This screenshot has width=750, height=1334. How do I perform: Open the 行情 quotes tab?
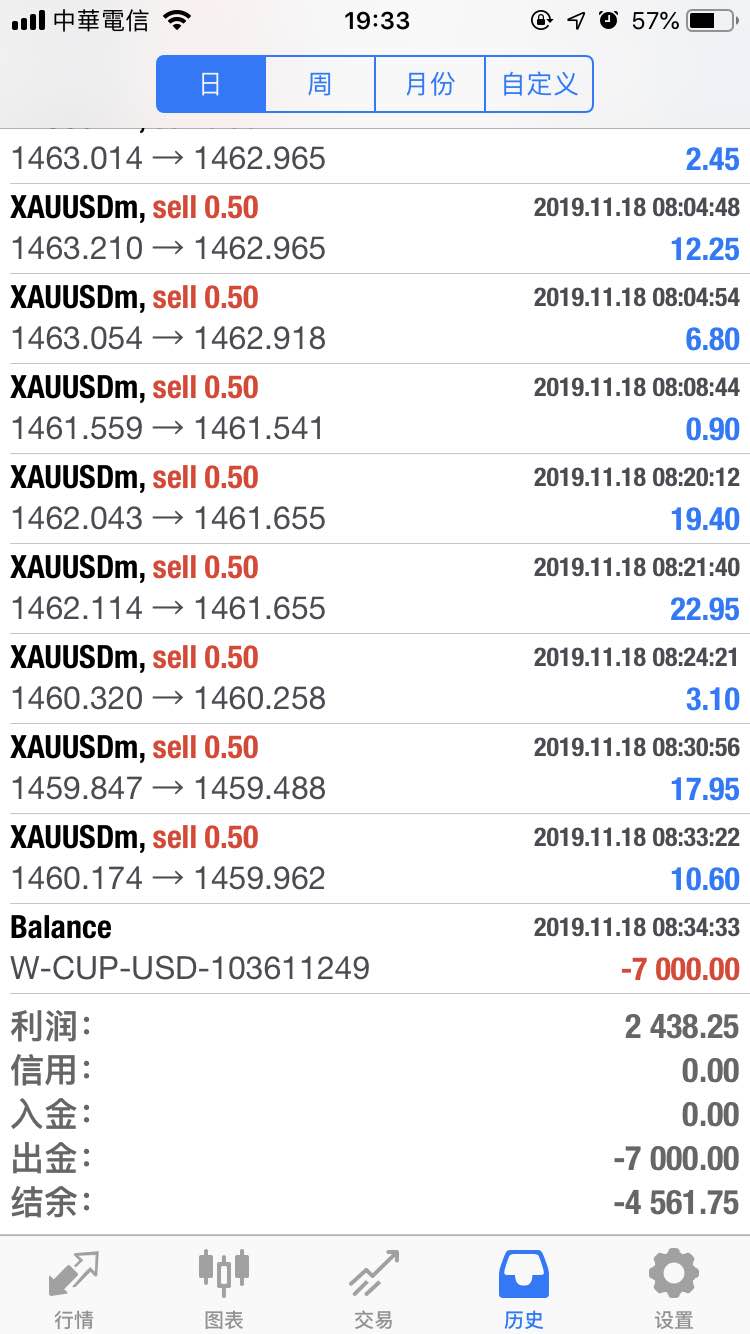click(x=75, y=1289)
